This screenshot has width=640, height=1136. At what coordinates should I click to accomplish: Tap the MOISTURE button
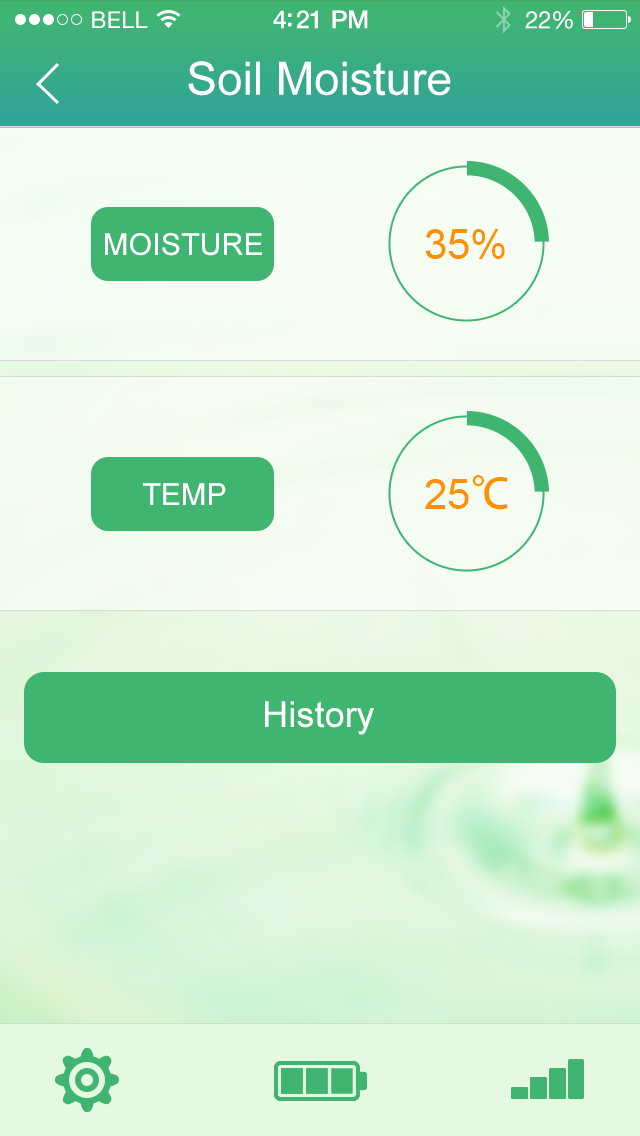182,244
